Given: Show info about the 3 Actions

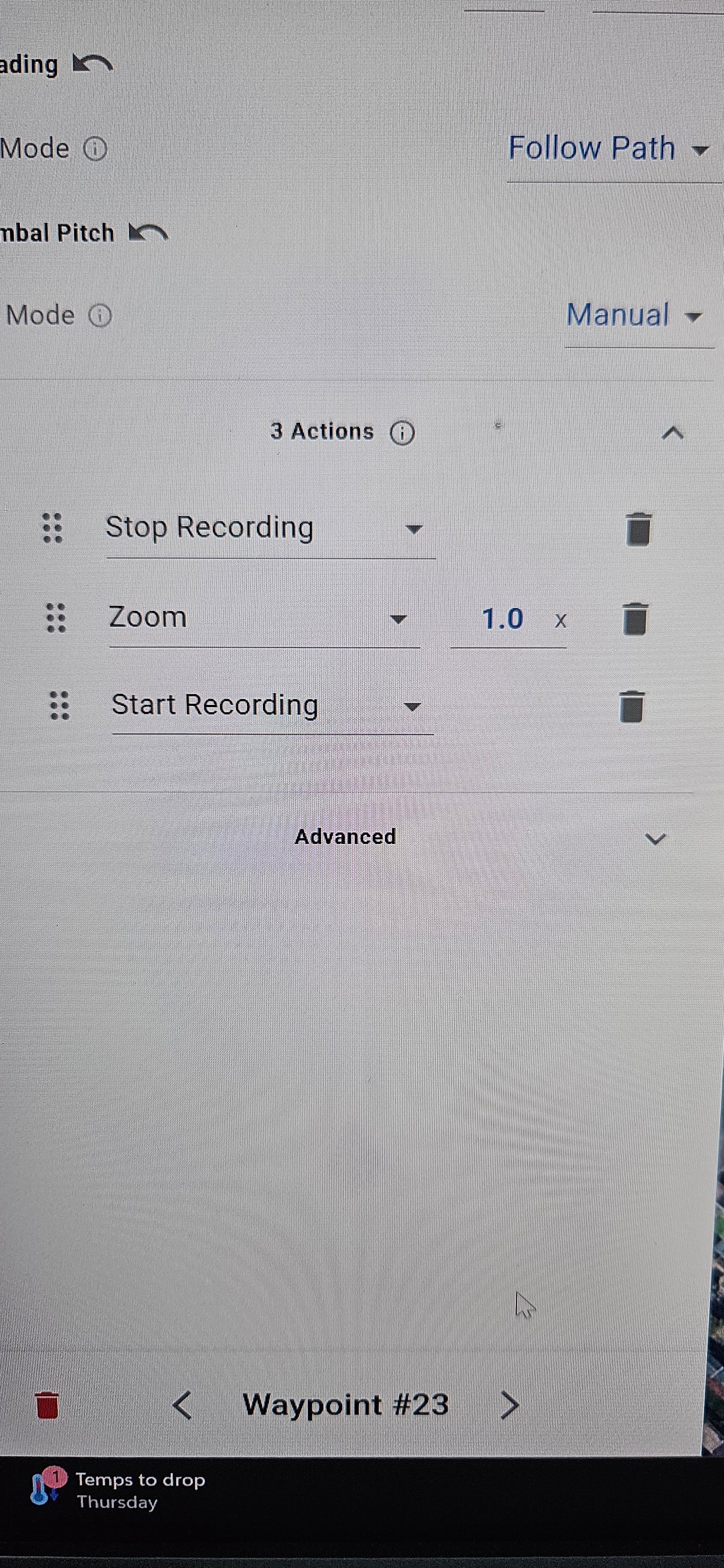Looking at the screenshot, I should (402, 433).
